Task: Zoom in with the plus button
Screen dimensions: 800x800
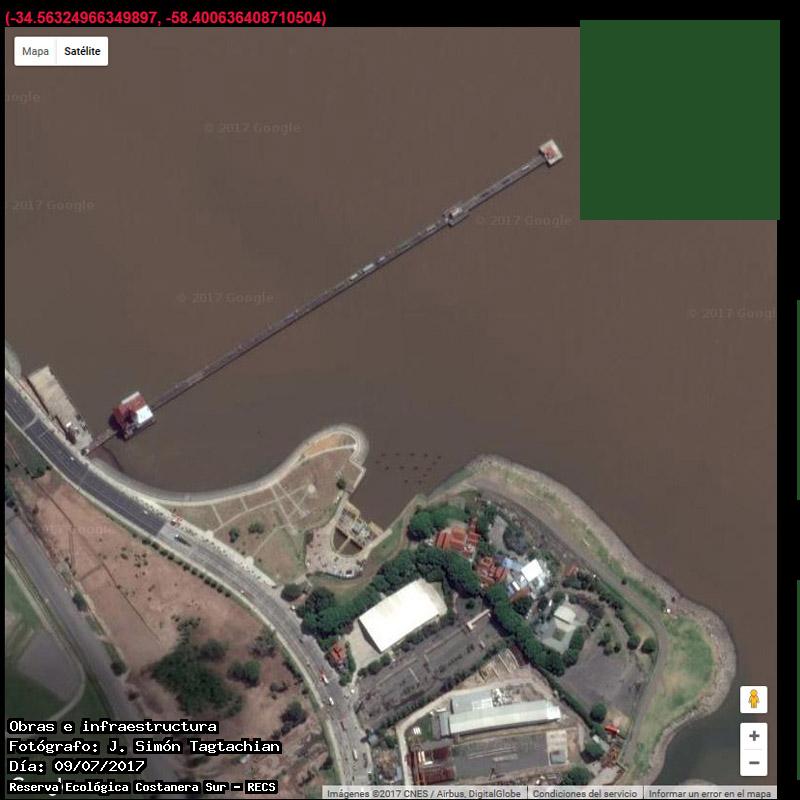Action: pos(754,736)
